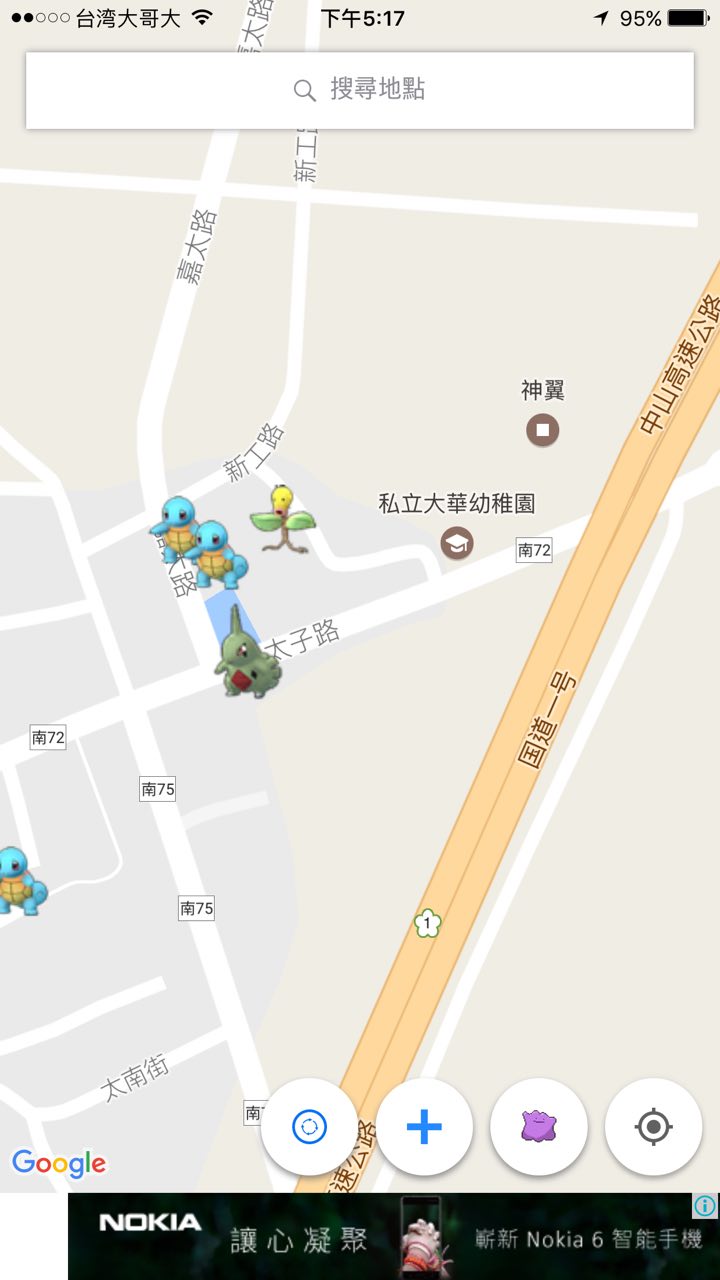Image resolution: width=720 pixels, height=1280 pixels.
Task: Open the Nokia 6 ad banner
Action: click(x=390, y=1238)
